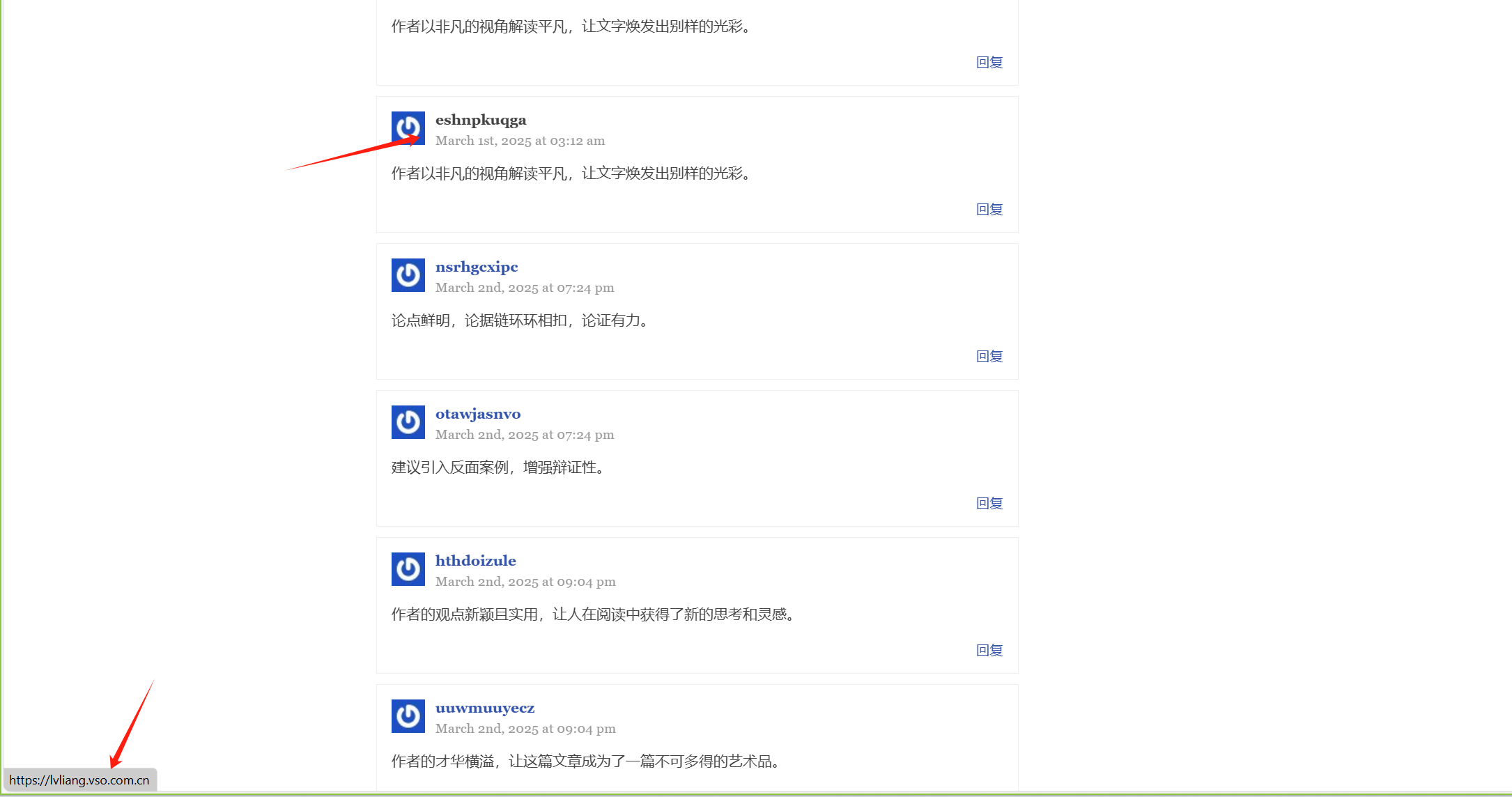Image resolution: width=1512 pixels, height=797 pixels.
Task: Open nsrhgcxipc's profile link
Action: pyautogui.click(x=477, y=267)
